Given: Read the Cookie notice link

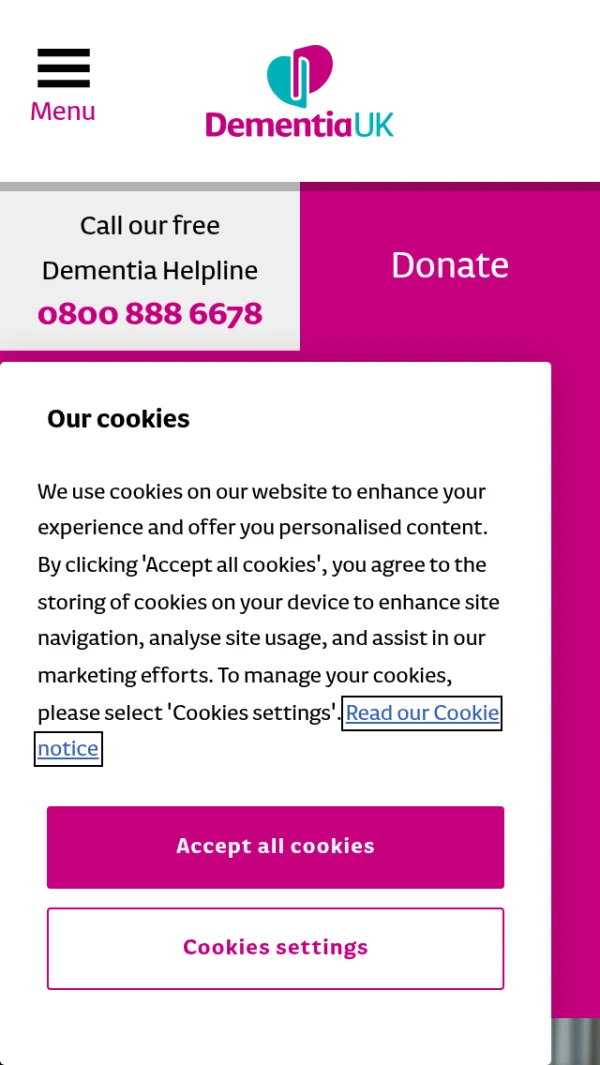Looking at the screenshot, I should (x=421, y=713).
